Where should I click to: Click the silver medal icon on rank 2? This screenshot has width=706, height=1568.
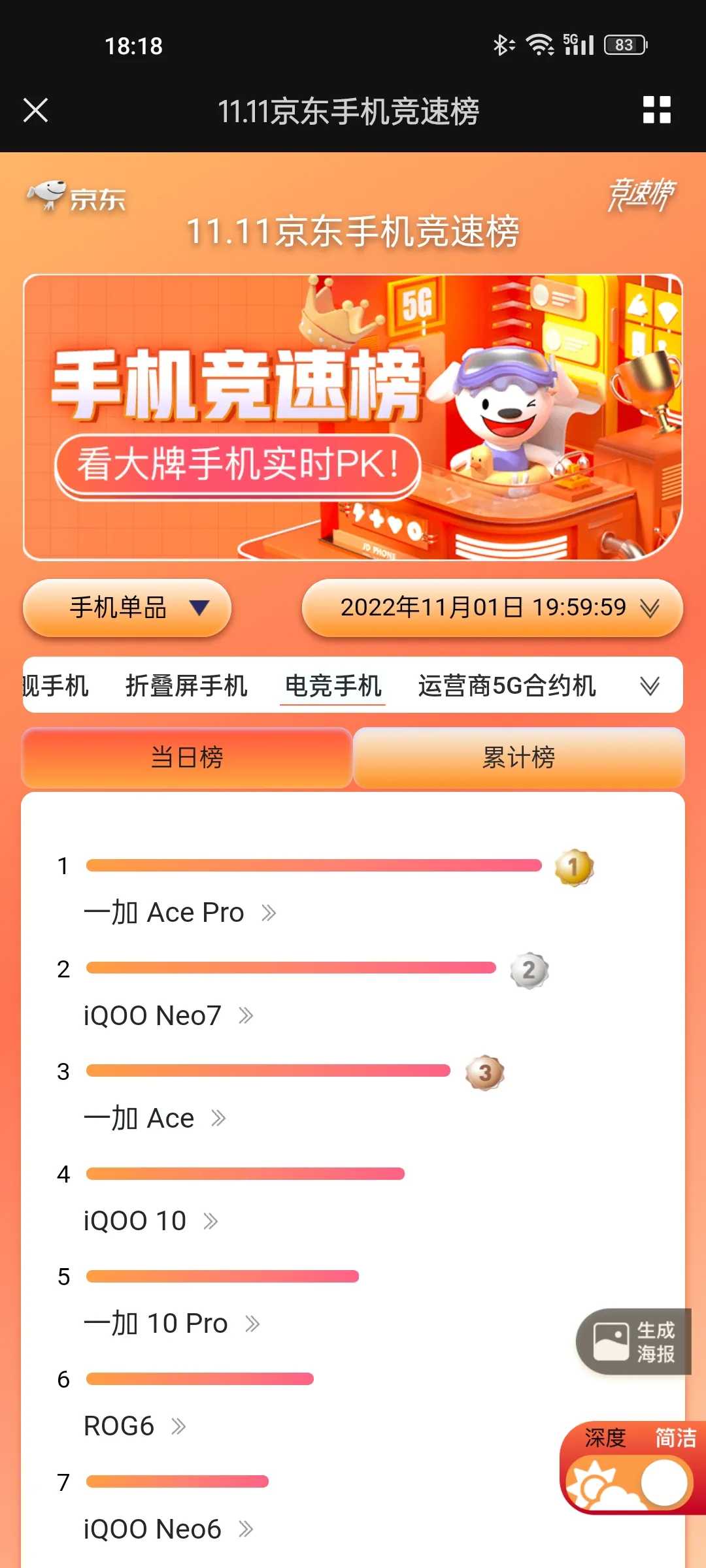coord(528,970)
